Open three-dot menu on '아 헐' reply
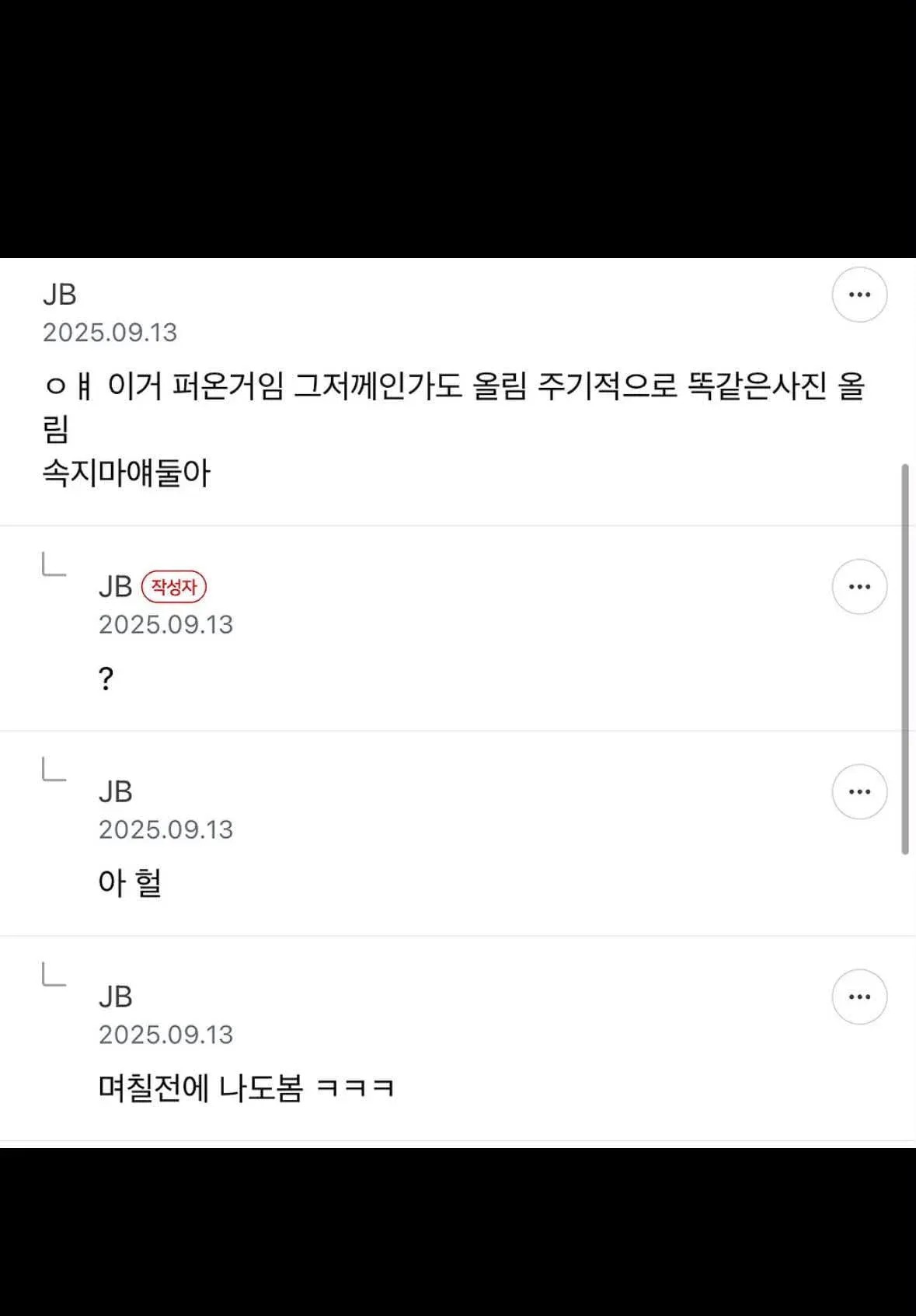The height and width of the screenshot is (1316, 916). (x=859, y=792)
